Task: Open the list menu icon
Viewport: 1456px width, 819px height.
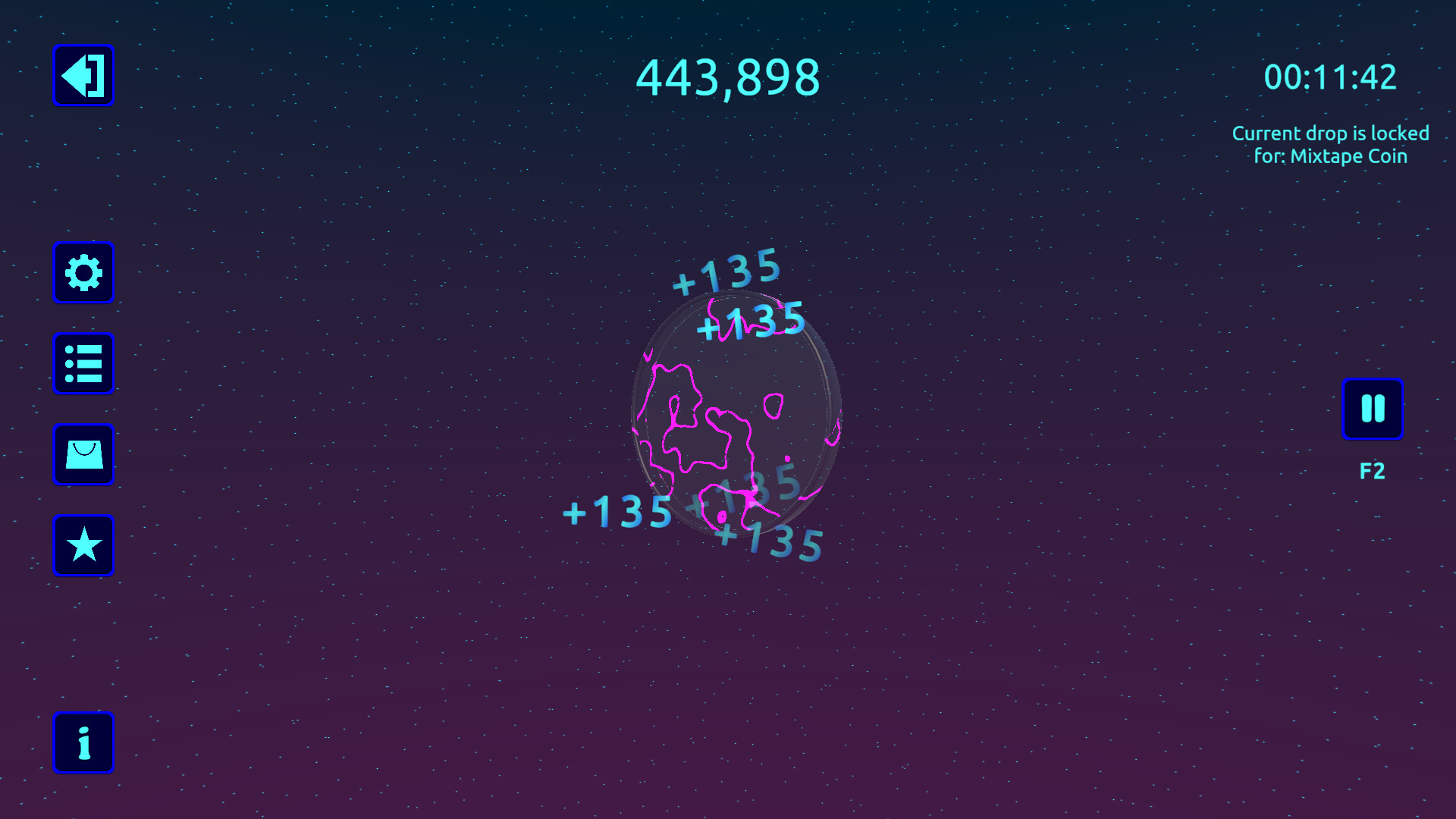Action: click(83, 363)
